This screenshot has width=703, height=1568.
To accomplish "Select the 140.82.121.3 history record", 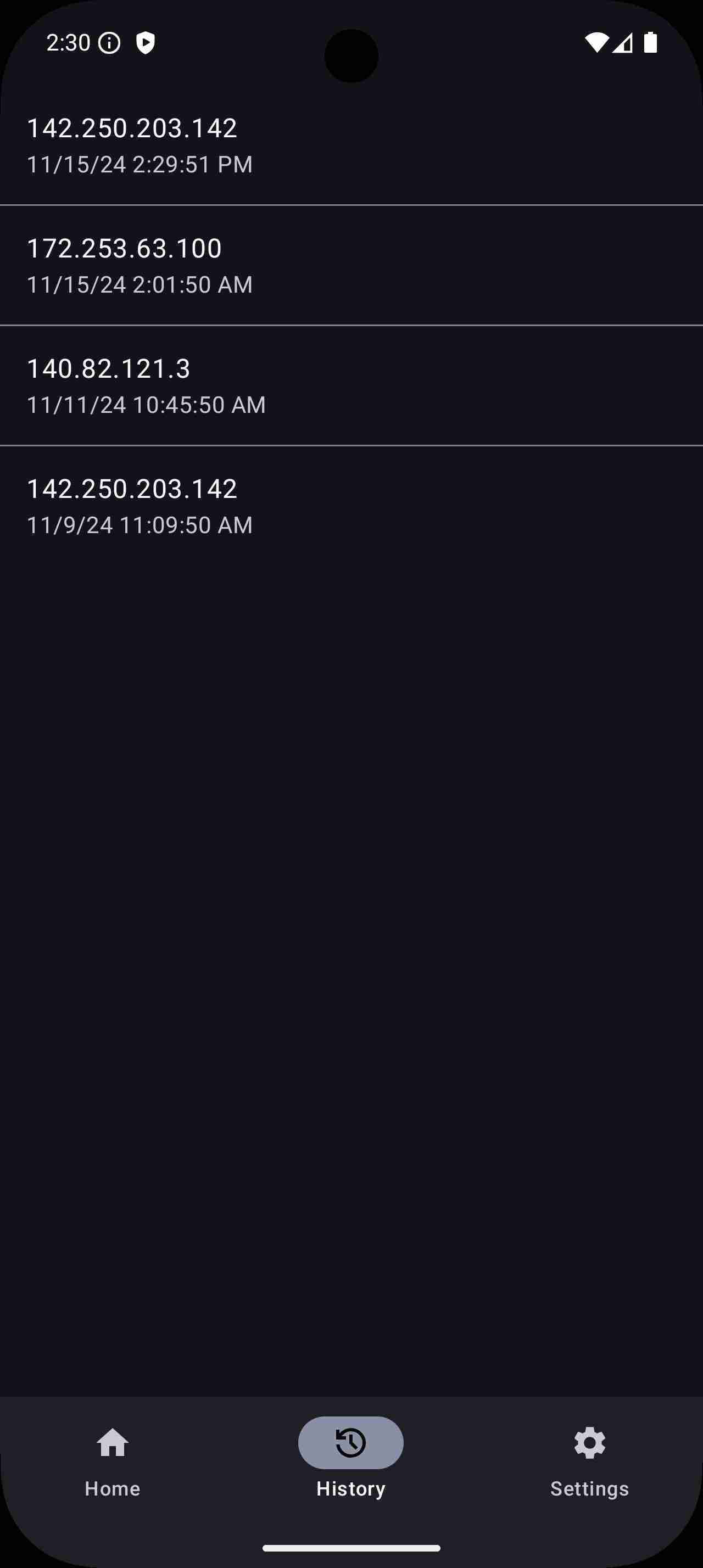I will 351,385.
